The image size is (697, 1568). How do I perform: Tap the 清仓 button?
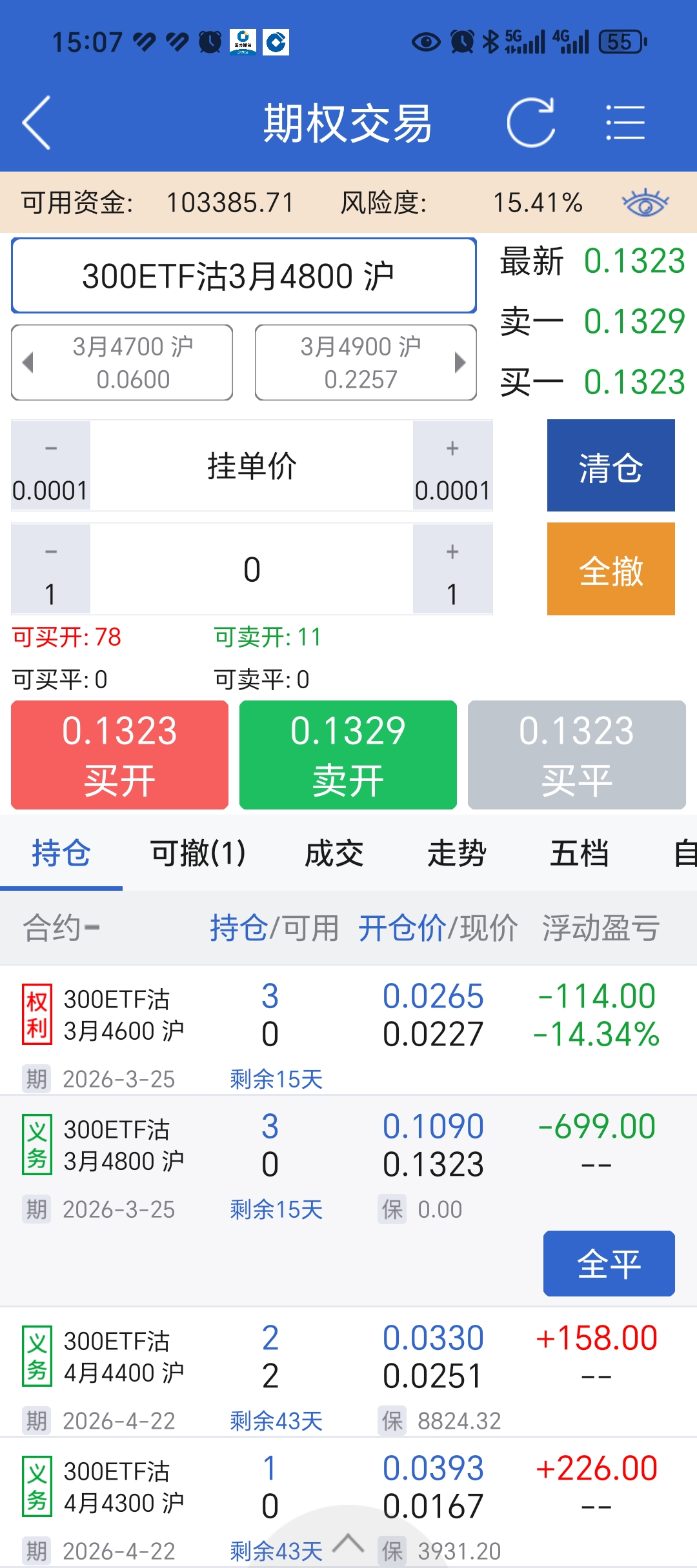point(611,466)
